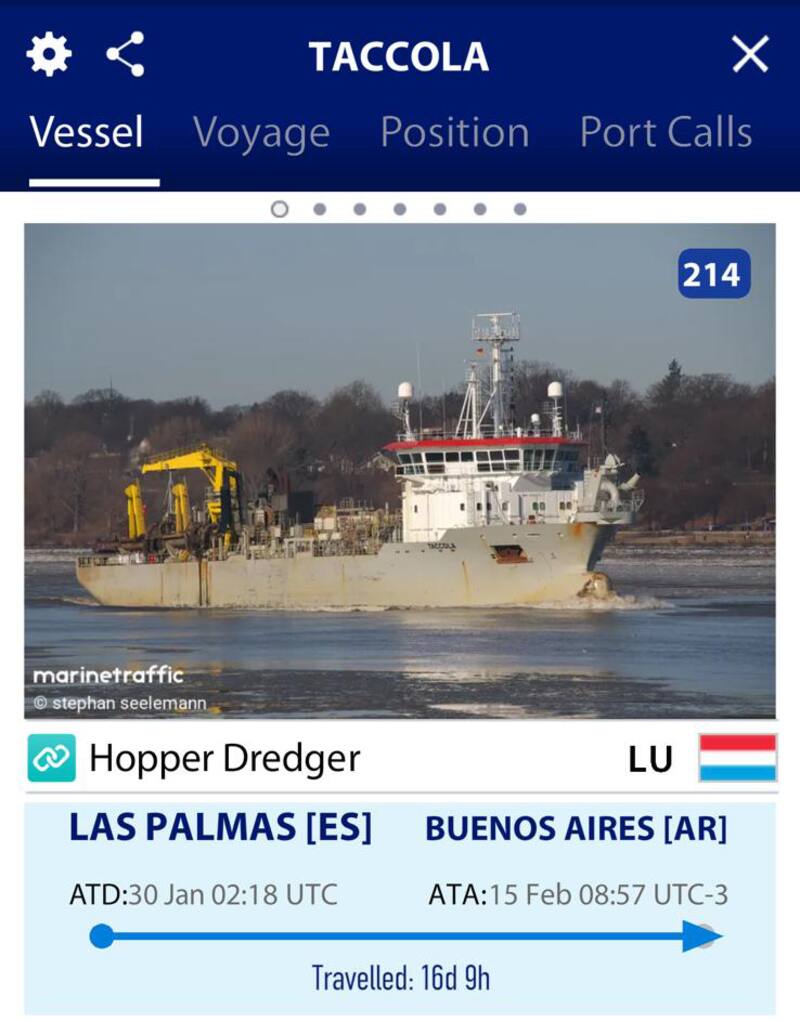Open the settings gear
This screenshot has width=800, height=1022.
click(x=49, y=55)
